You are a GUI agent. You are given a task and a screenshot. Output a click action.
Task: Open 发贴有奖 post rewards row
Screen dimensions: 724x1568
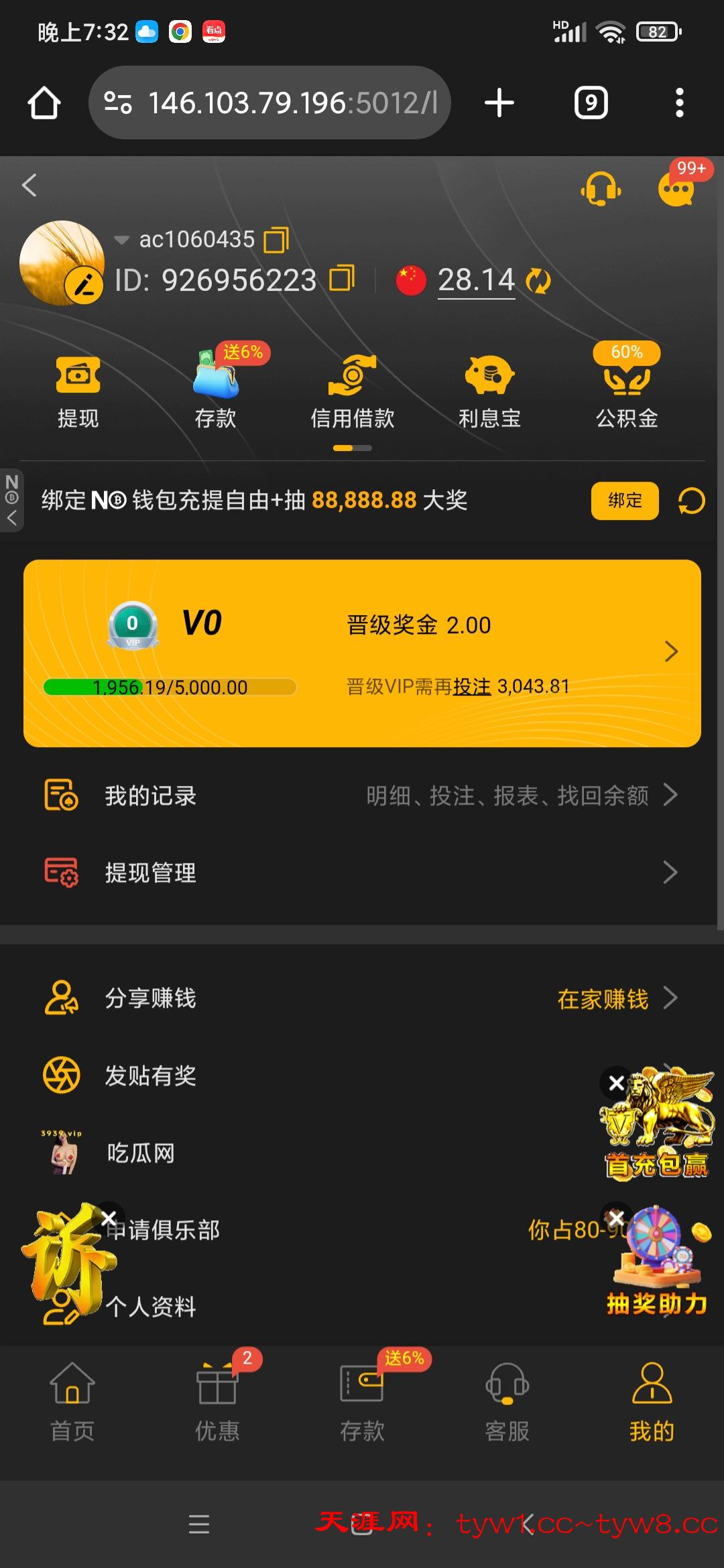268,1075
